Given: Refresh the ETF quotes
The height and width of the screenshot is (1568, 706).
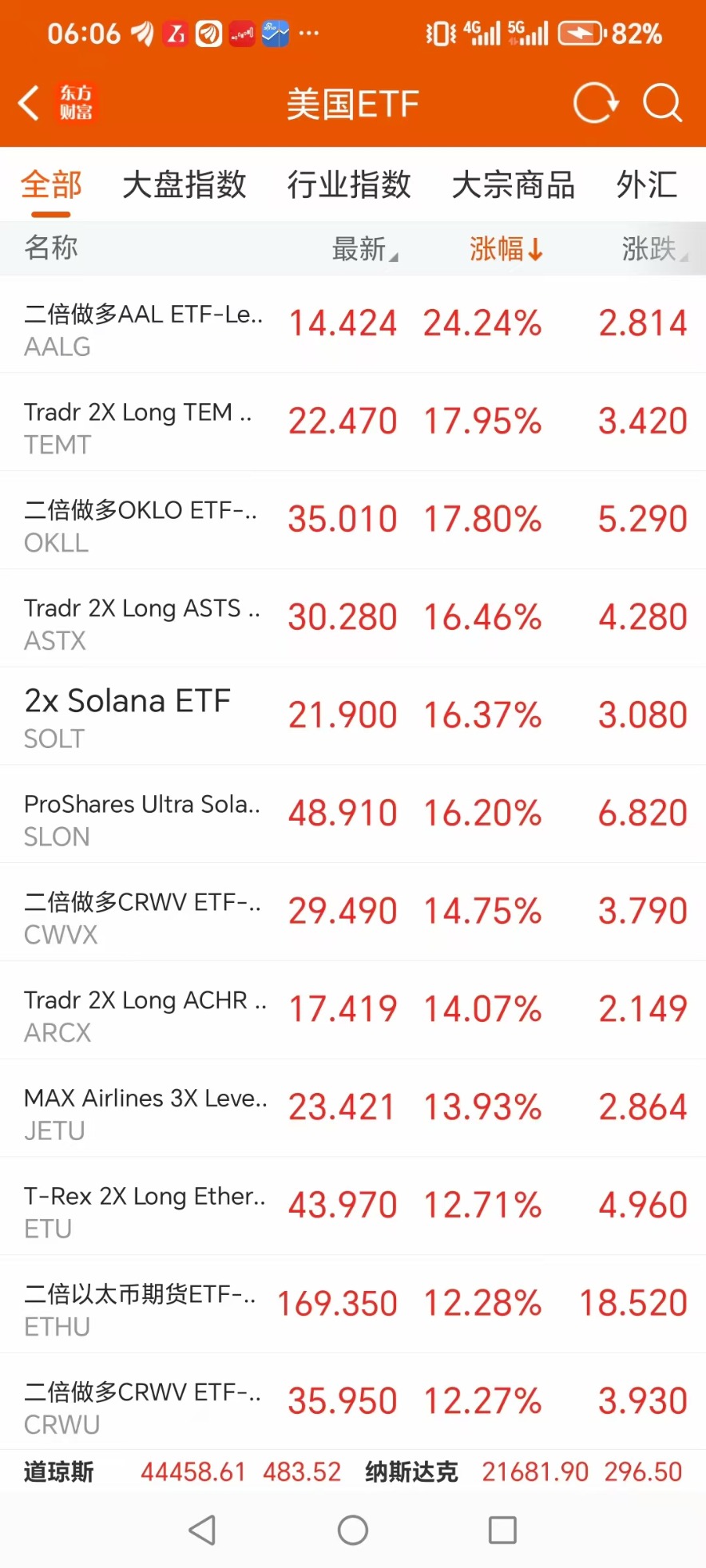Looking at the screenshot, I should click(596, 103).
